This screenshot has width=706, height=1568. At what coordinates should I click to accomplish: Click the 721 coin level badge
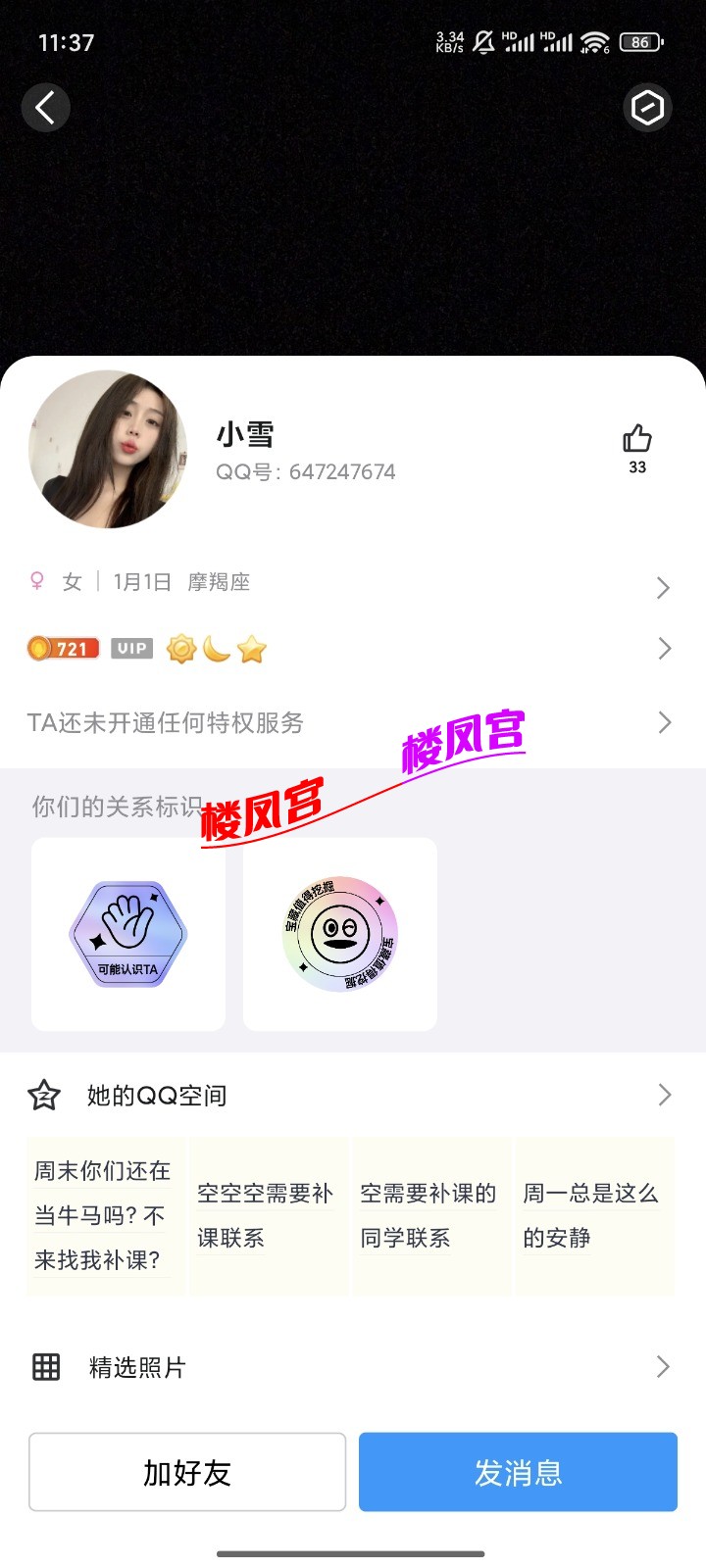[x=63, y=648]
